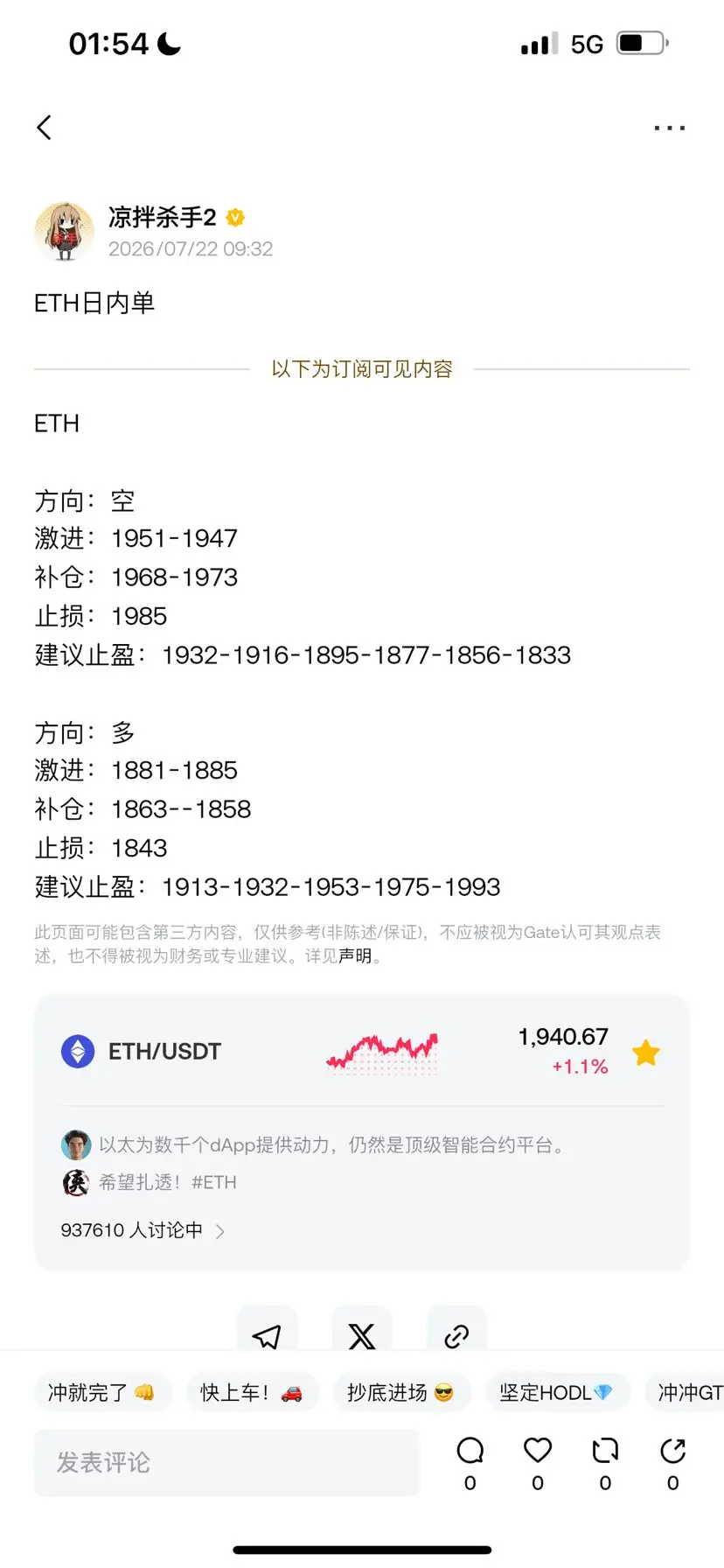Screen dimensions: 724x1568
Task: Like this post with the heart icon
Action: [x=538, y=1463]
